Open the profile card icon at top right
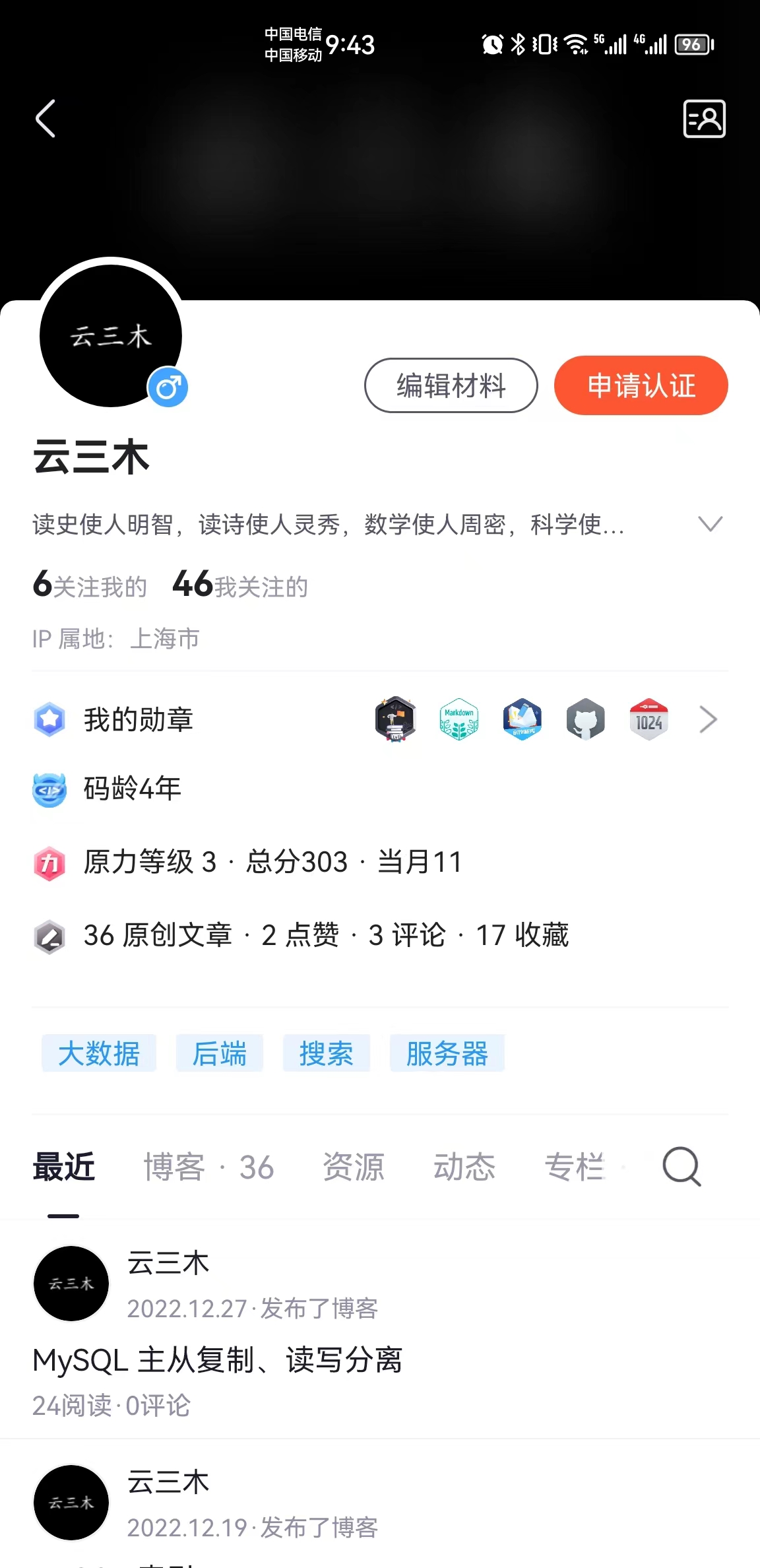This screenshot has width=760, height=1568. 704,119
